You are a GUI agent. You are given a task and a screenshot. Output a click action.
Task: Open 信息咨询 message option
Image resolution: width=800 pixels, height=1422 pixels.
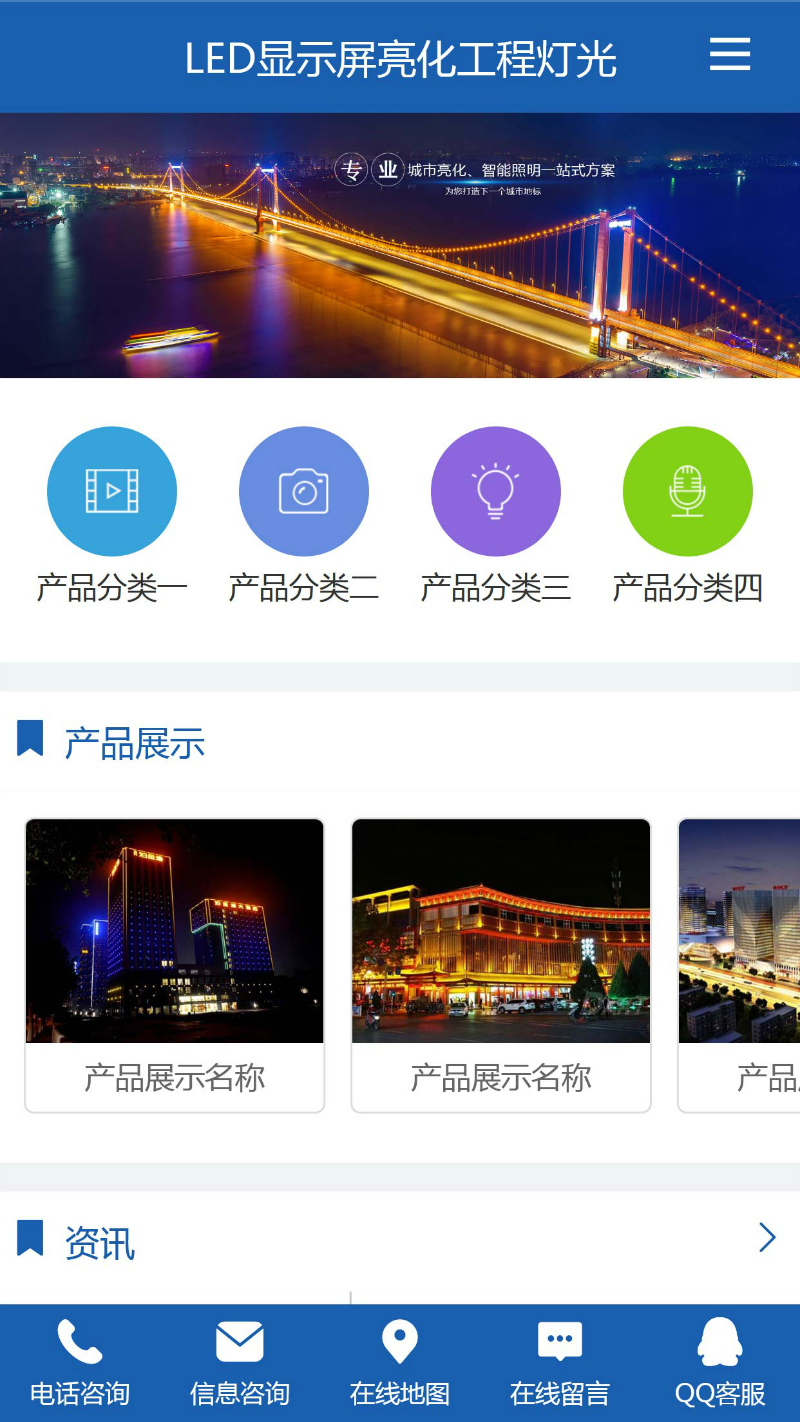click(x=240, y=1362)
